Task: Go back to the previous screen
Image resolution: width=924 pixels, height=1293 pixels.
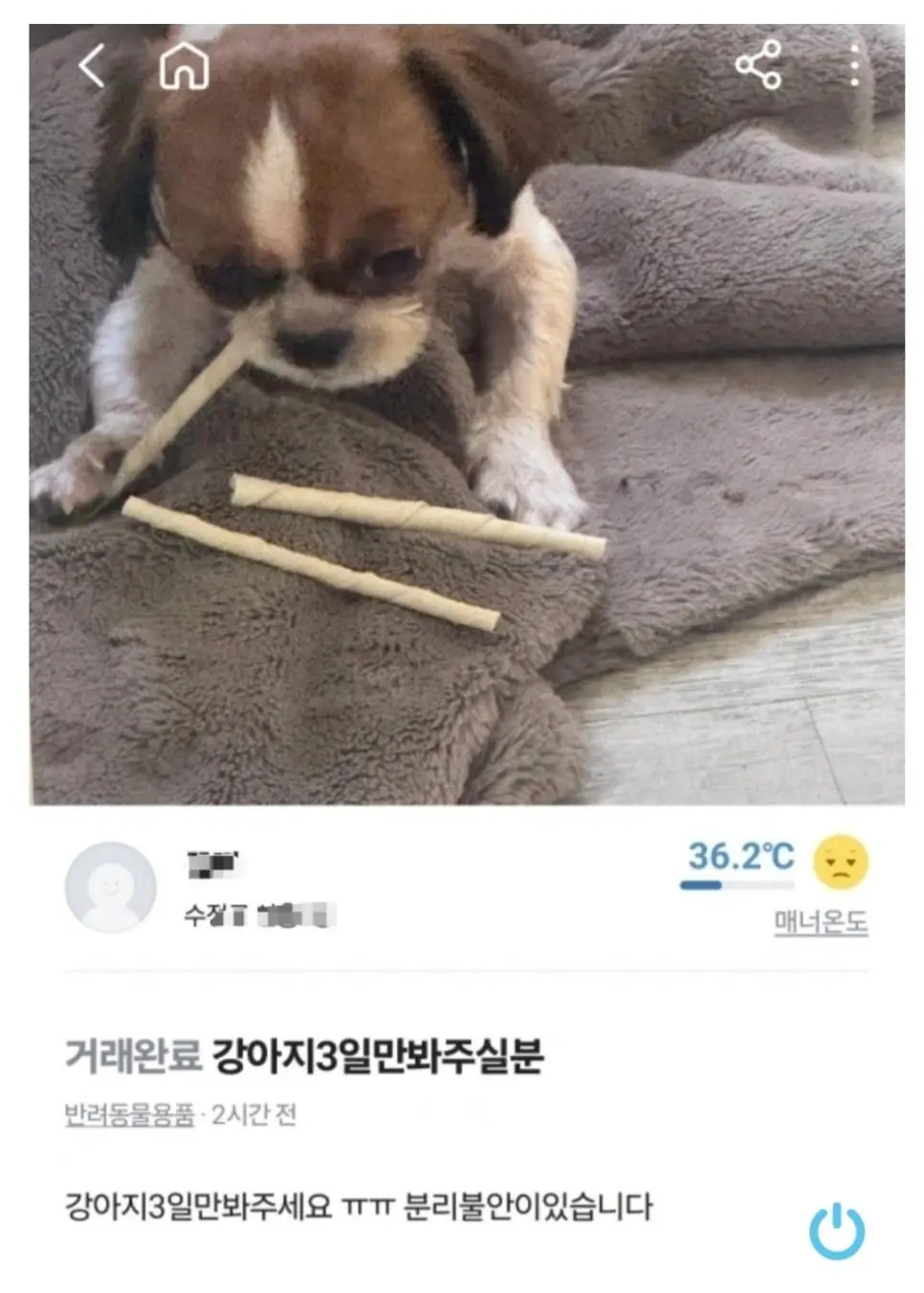Action: pos(92,67)
